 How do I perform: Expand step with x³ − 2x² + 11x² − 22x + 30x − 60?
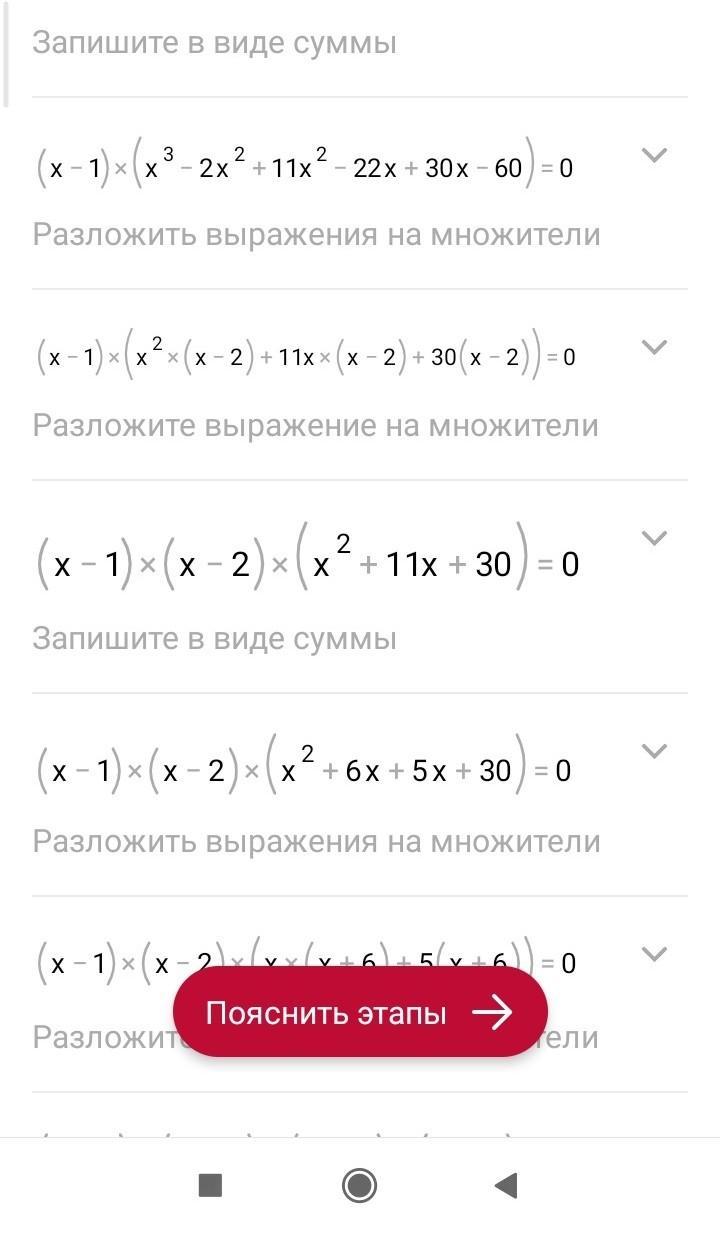[653, 155]
